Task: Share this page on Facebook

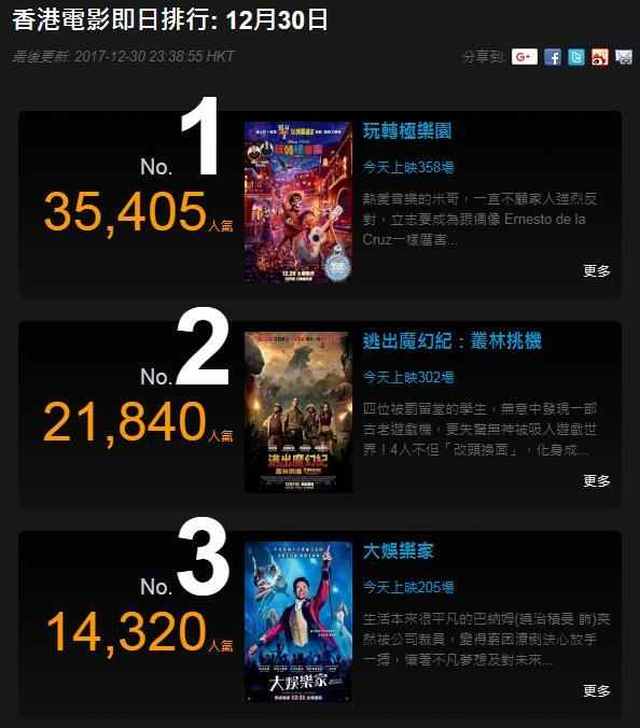Action: tap(552, 57)
